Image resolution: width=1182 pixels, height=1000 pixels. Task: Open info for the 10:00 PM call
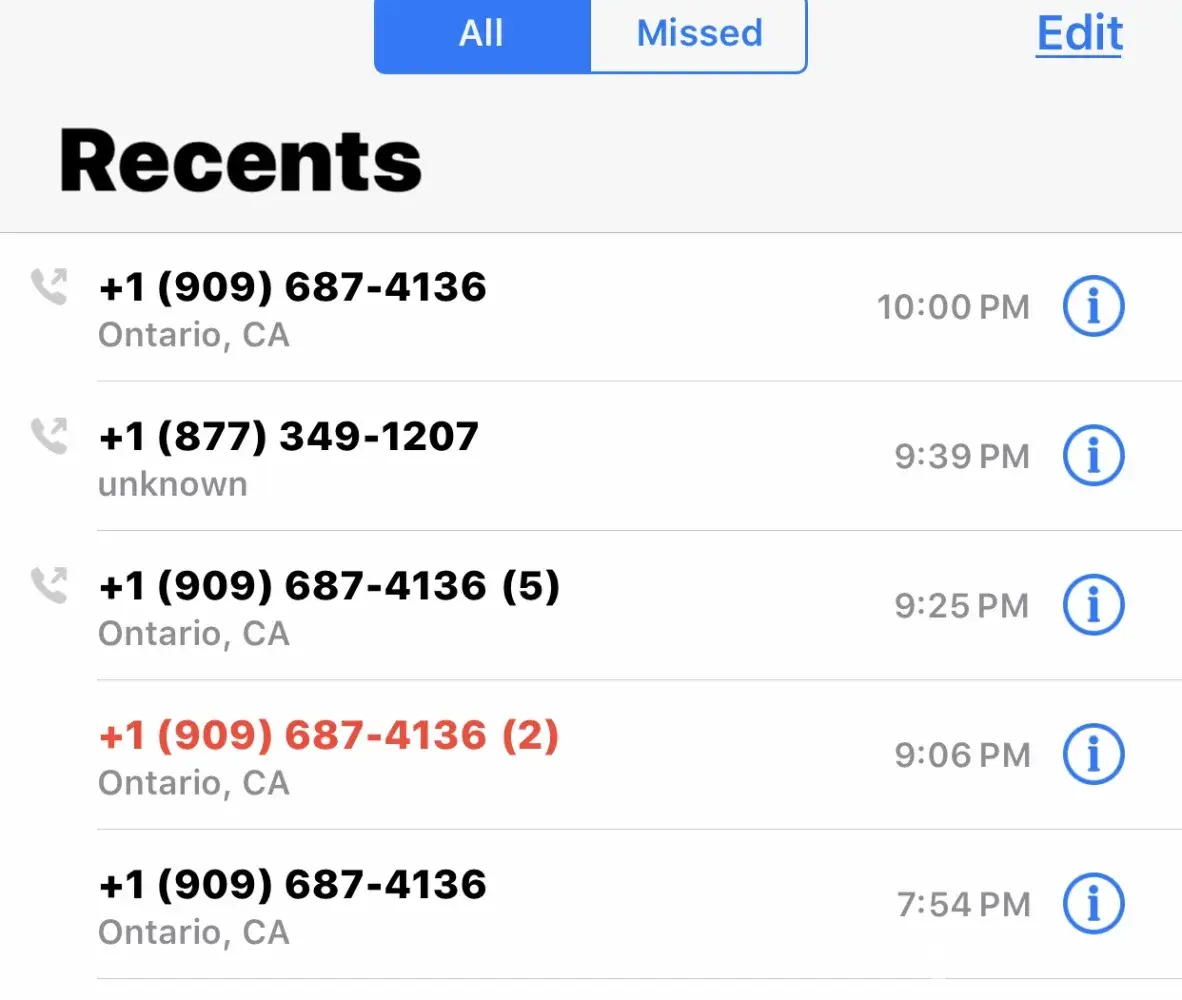[1092, 307]
